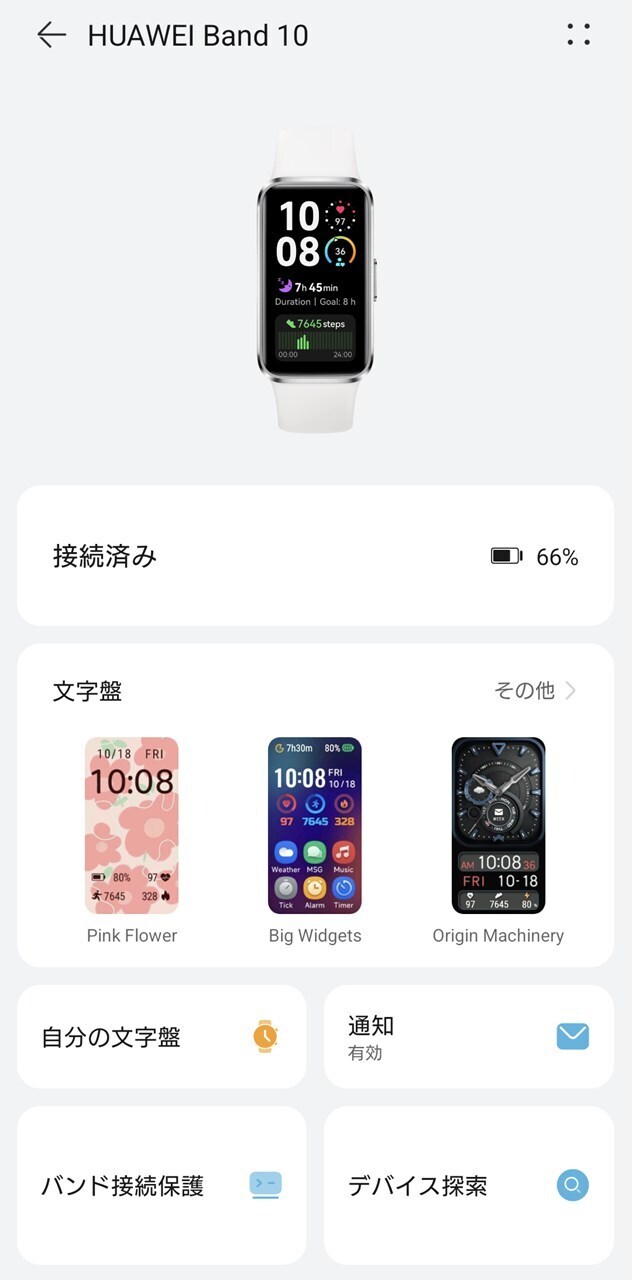This screenshot has width=632, height=1280.
Task: Open 通知 notification settings
Action: point(469,1037)
